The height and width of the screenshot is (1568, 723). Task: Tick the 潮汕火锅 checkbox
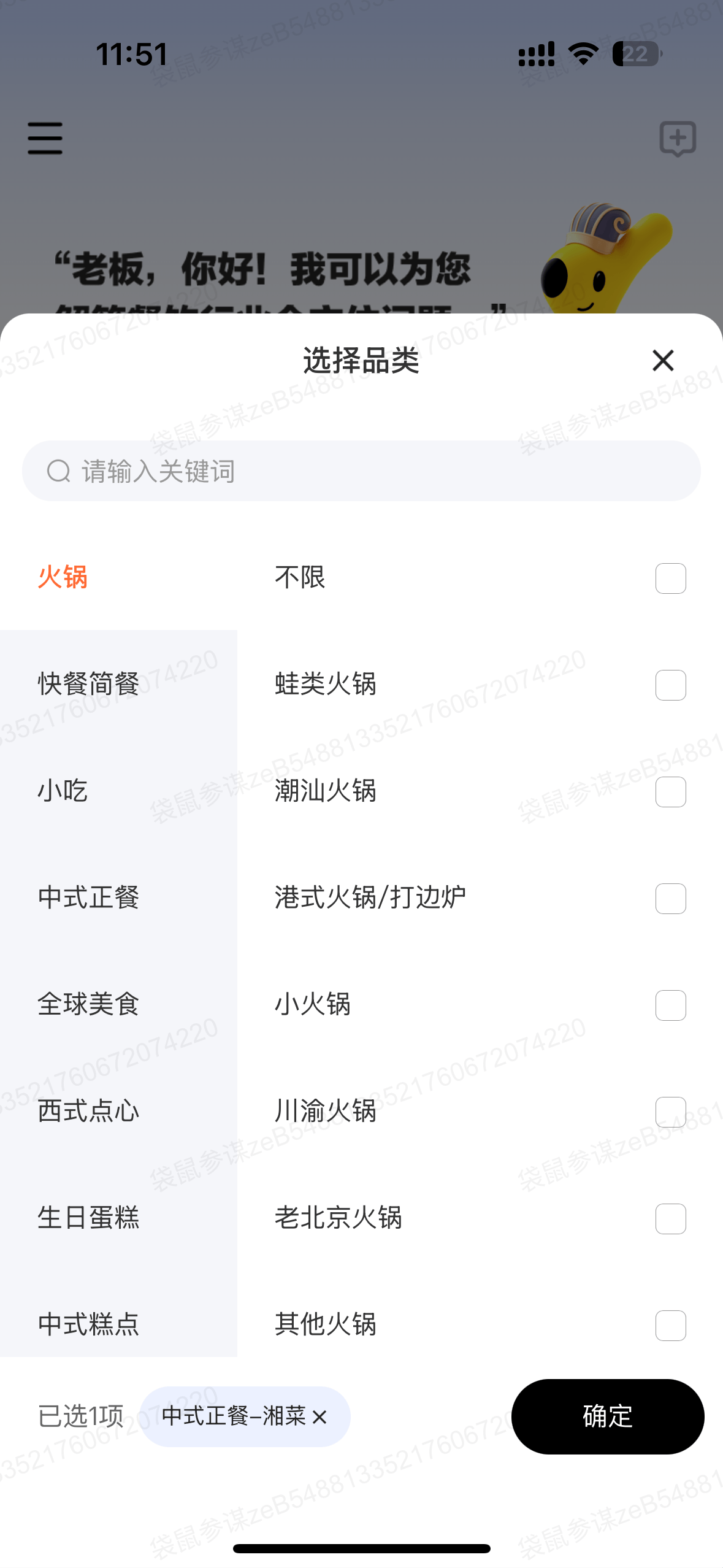(x=670, y=792)
